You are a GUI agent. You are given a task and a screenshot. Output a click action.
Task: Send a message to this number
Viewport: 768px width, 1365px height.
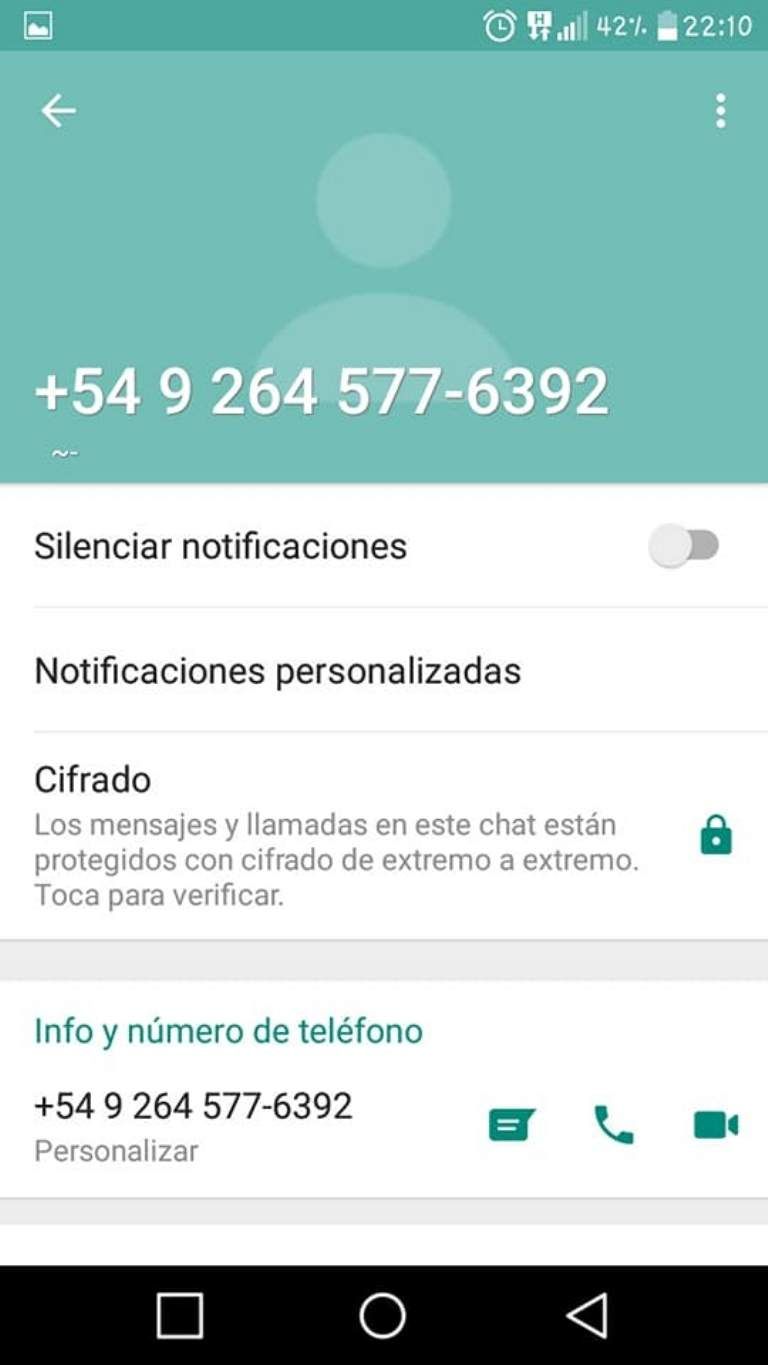tap(512, 1125)
